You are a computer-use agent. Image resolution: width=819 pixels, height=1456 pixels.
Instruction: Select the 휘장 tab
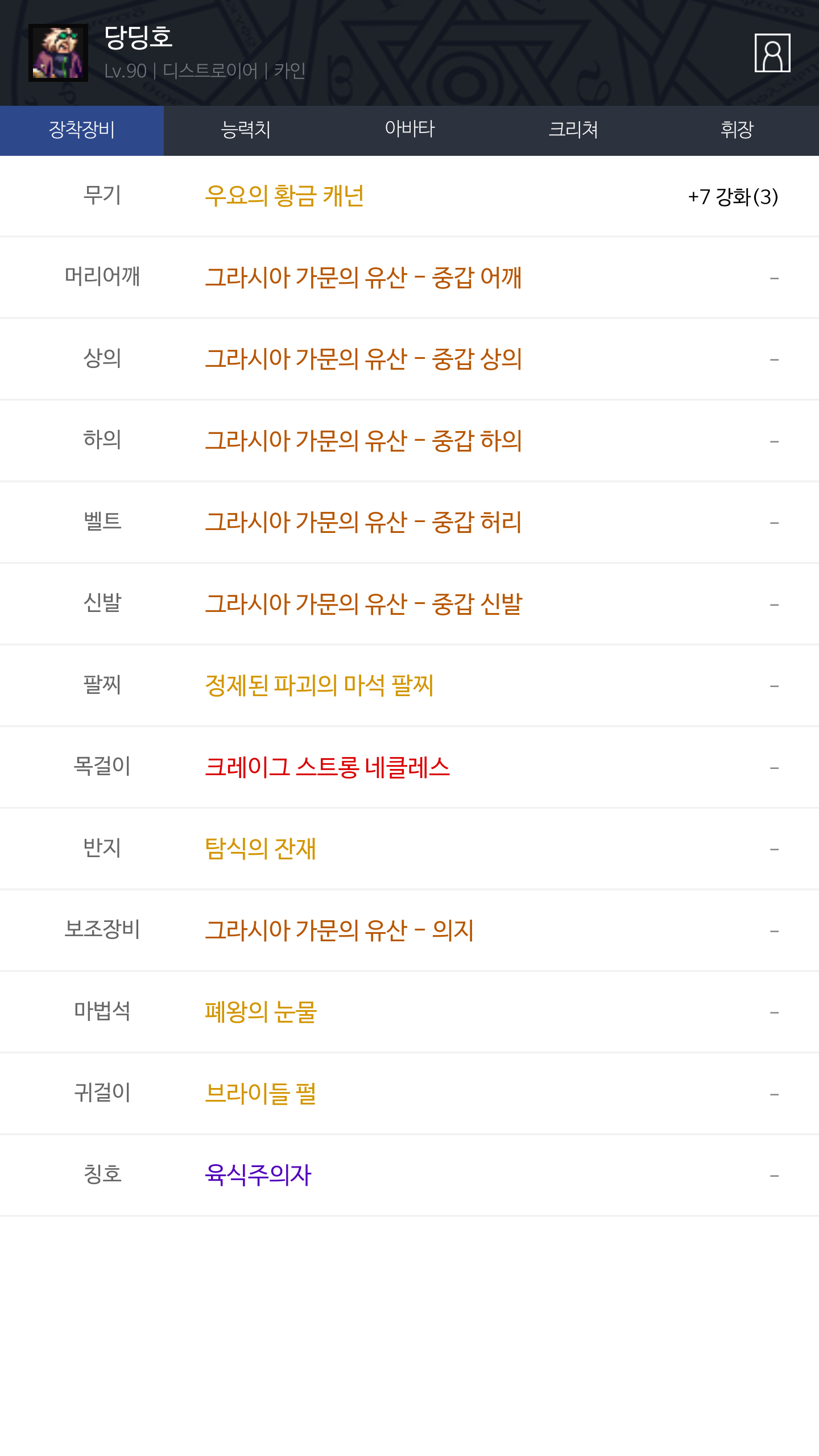point(737,130)
